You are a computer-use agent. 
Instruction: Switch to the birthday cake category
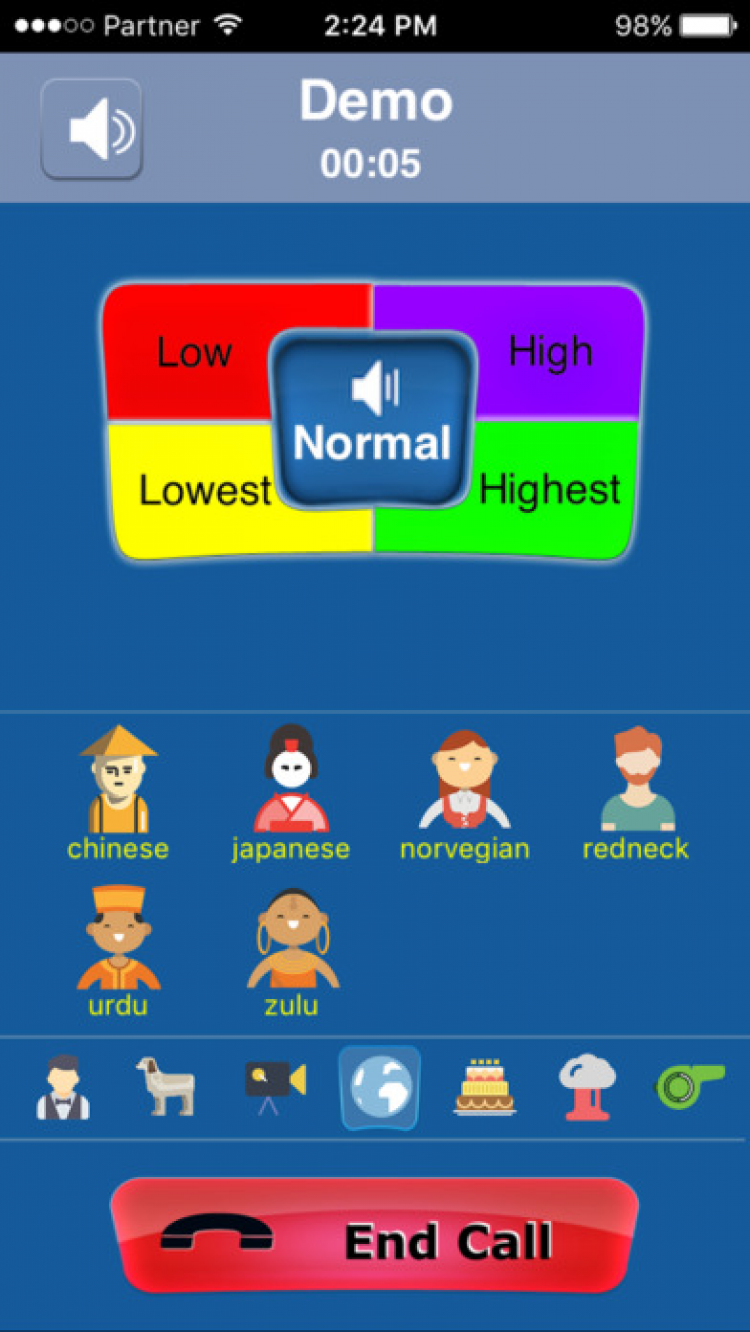pyautogui.click(x=485, y=1087)
